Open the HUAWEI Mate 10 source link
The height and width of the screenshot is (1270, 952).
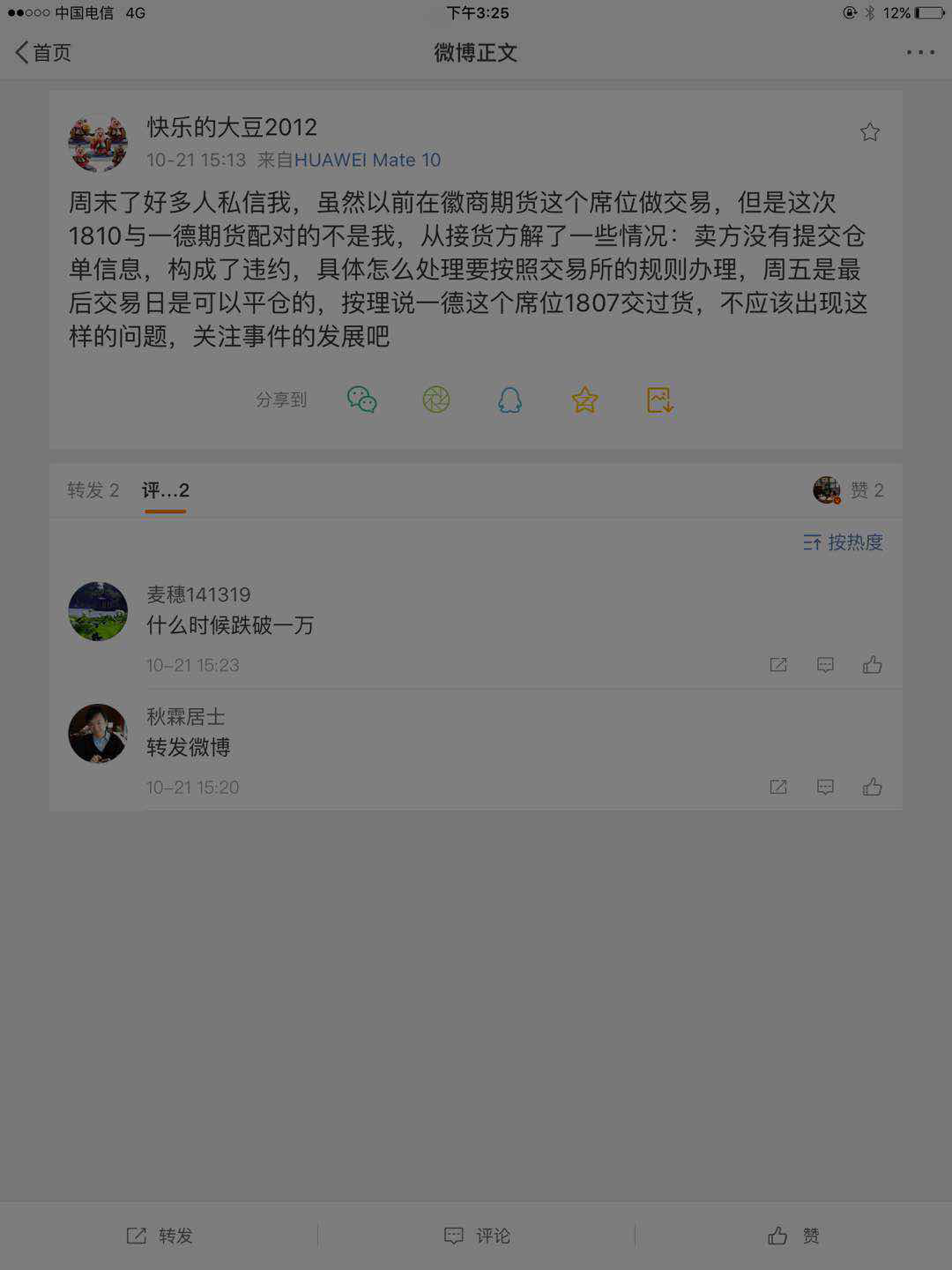click(x=367, y=161)
